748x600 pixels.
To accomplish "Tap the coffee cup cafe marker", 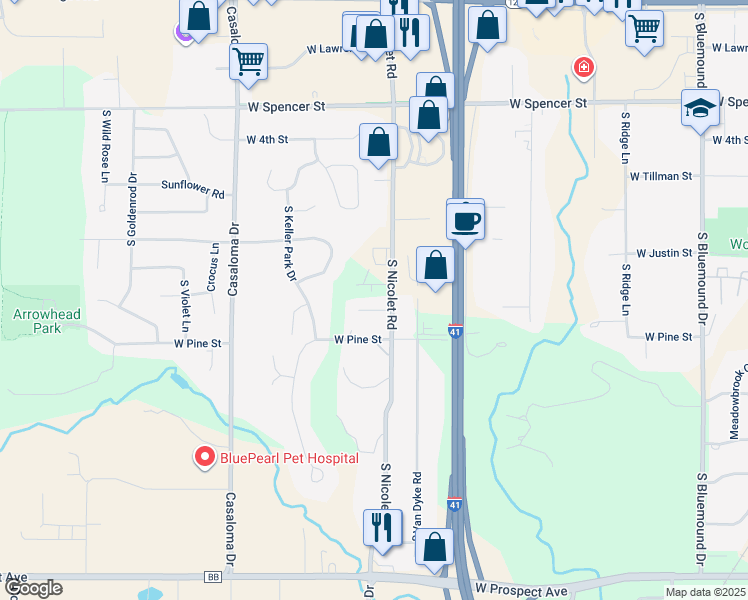I will pyautogui.click(x=465, y=220).
